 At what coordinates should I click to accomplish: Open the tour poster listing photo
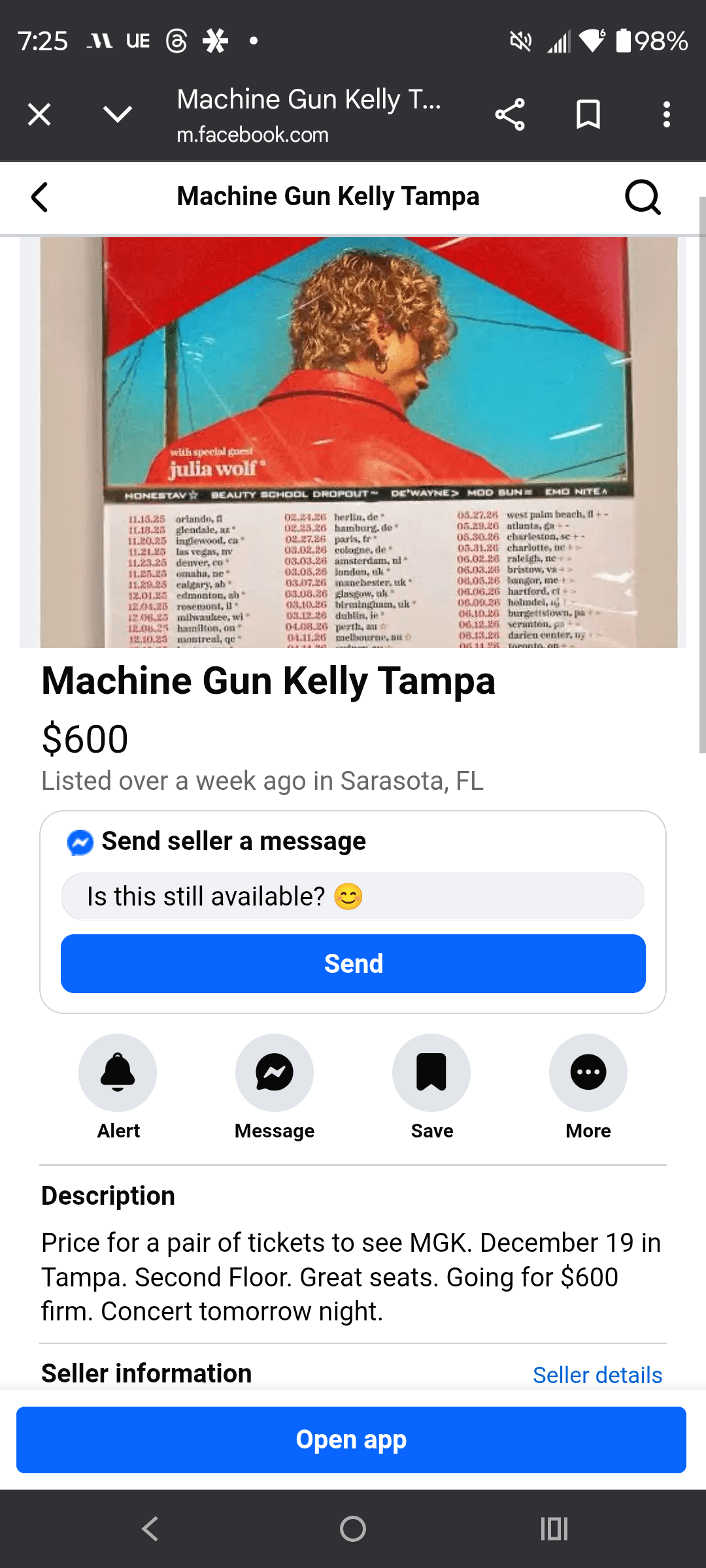pos(353,442)
